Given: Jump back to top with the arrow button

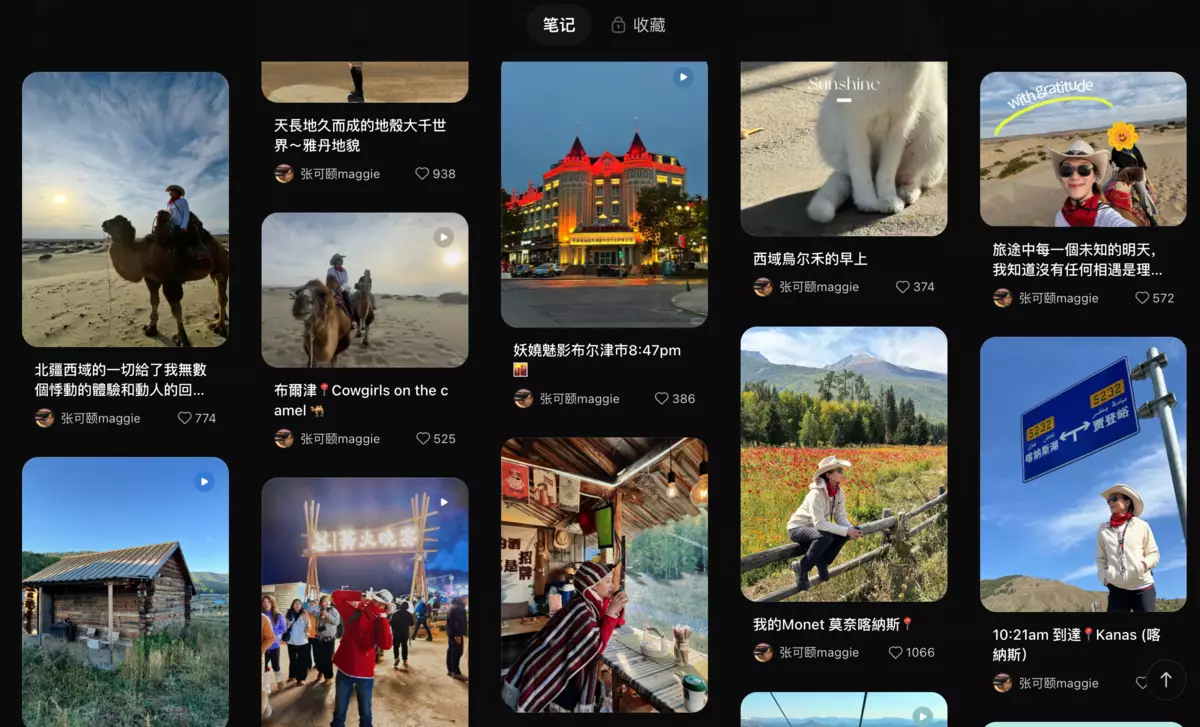Looking at the screenshot, I should coord(1165,680).
